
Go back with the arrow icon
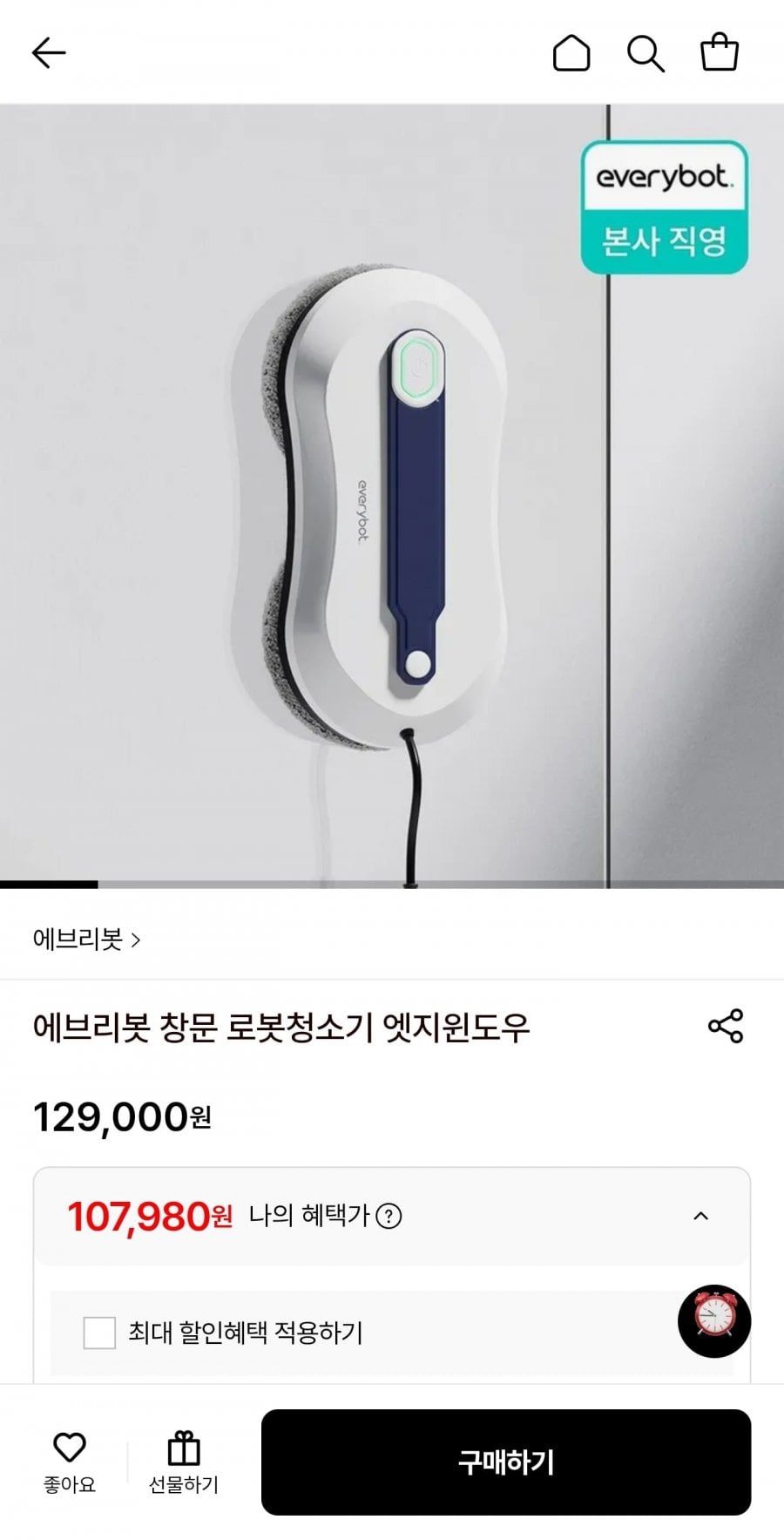[49, 53]
